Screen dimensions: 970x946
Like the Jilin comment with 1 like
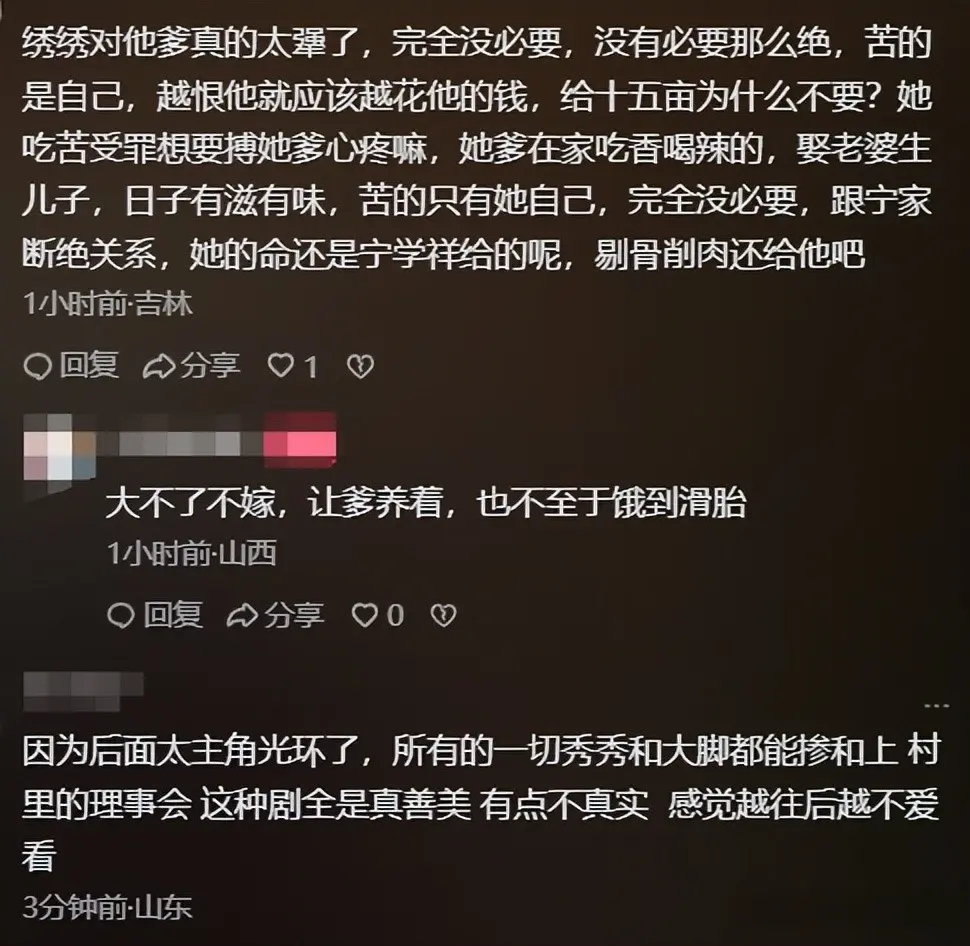281,367
